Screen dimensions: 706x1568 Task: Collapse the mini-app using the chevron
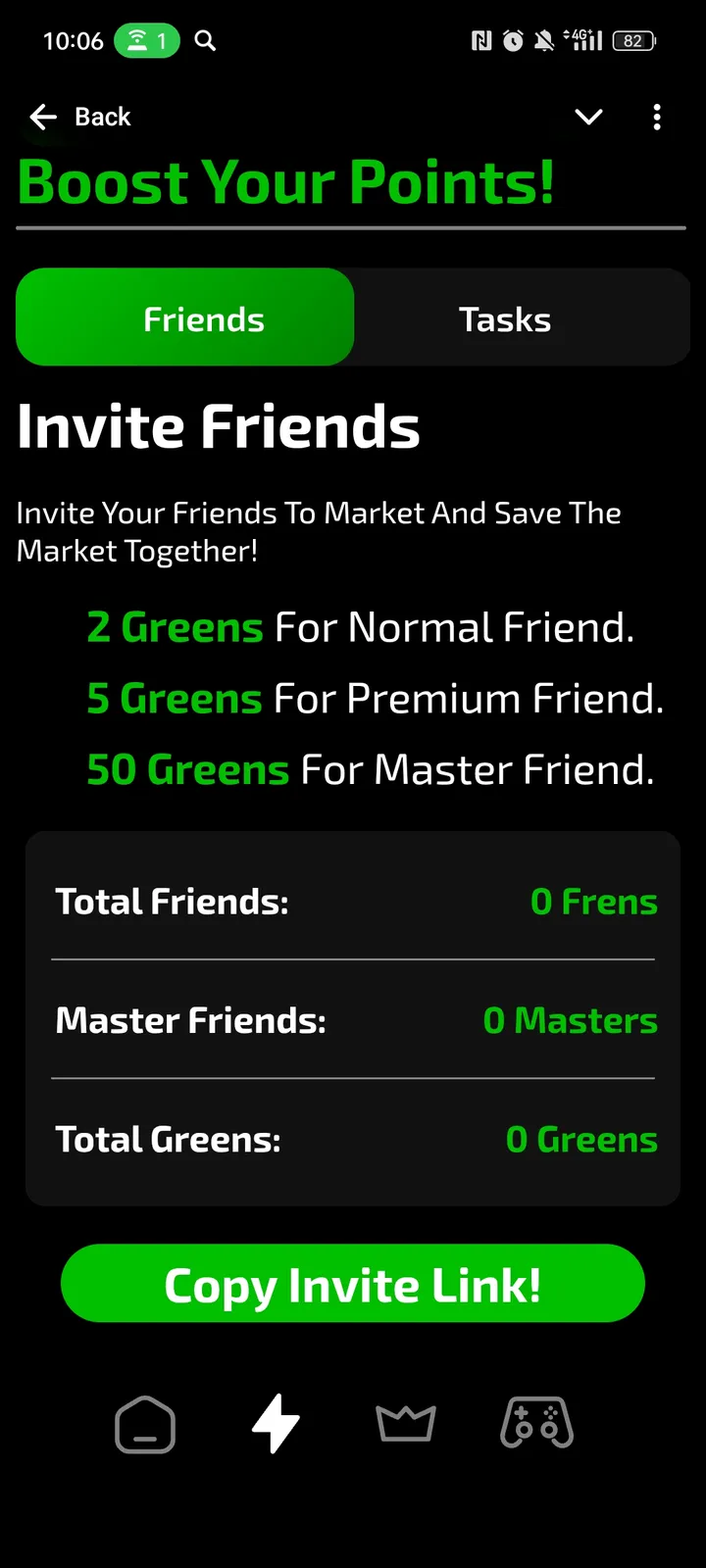588,117
